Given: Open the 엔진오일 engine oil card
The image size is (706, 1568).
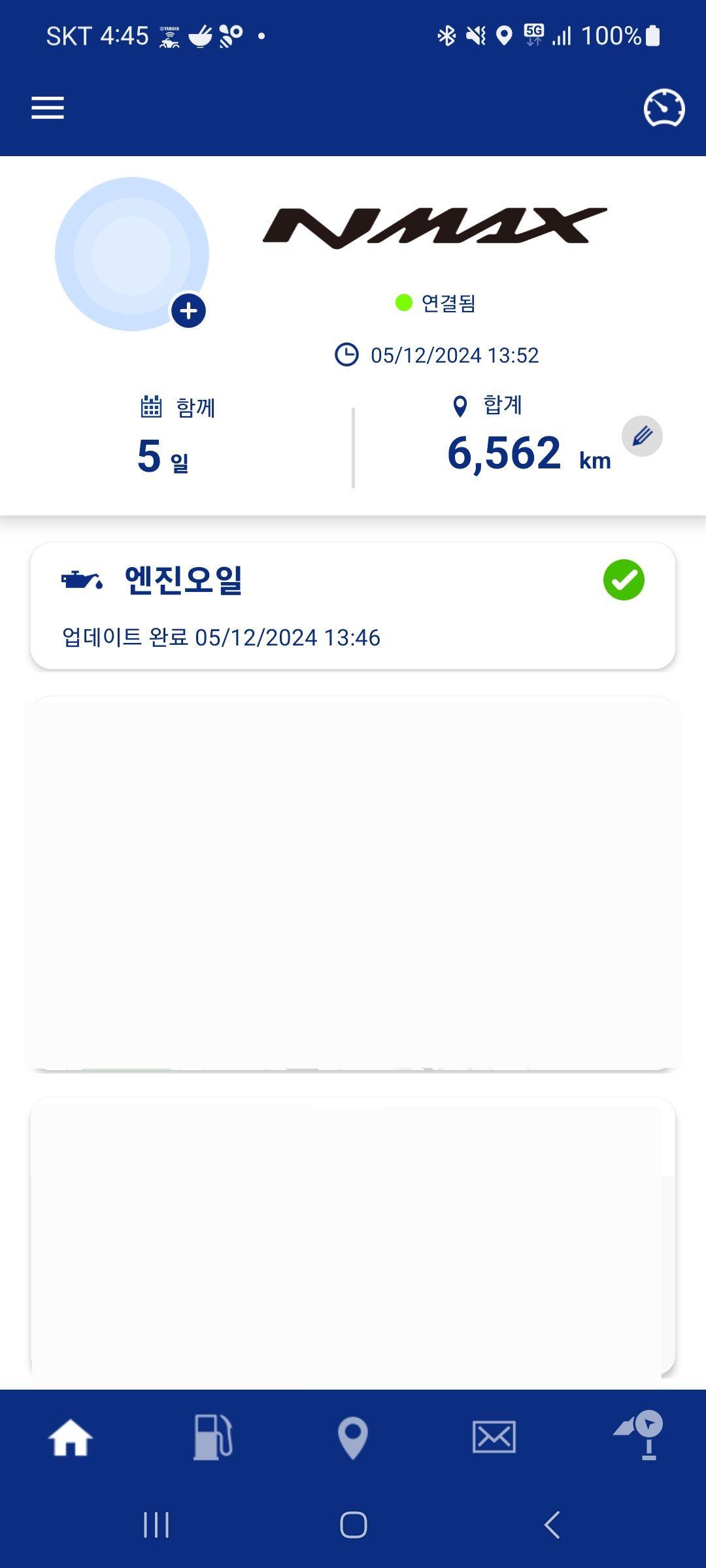Looking at the screenshot, I should pyautogui.click(x=353, y=606).
